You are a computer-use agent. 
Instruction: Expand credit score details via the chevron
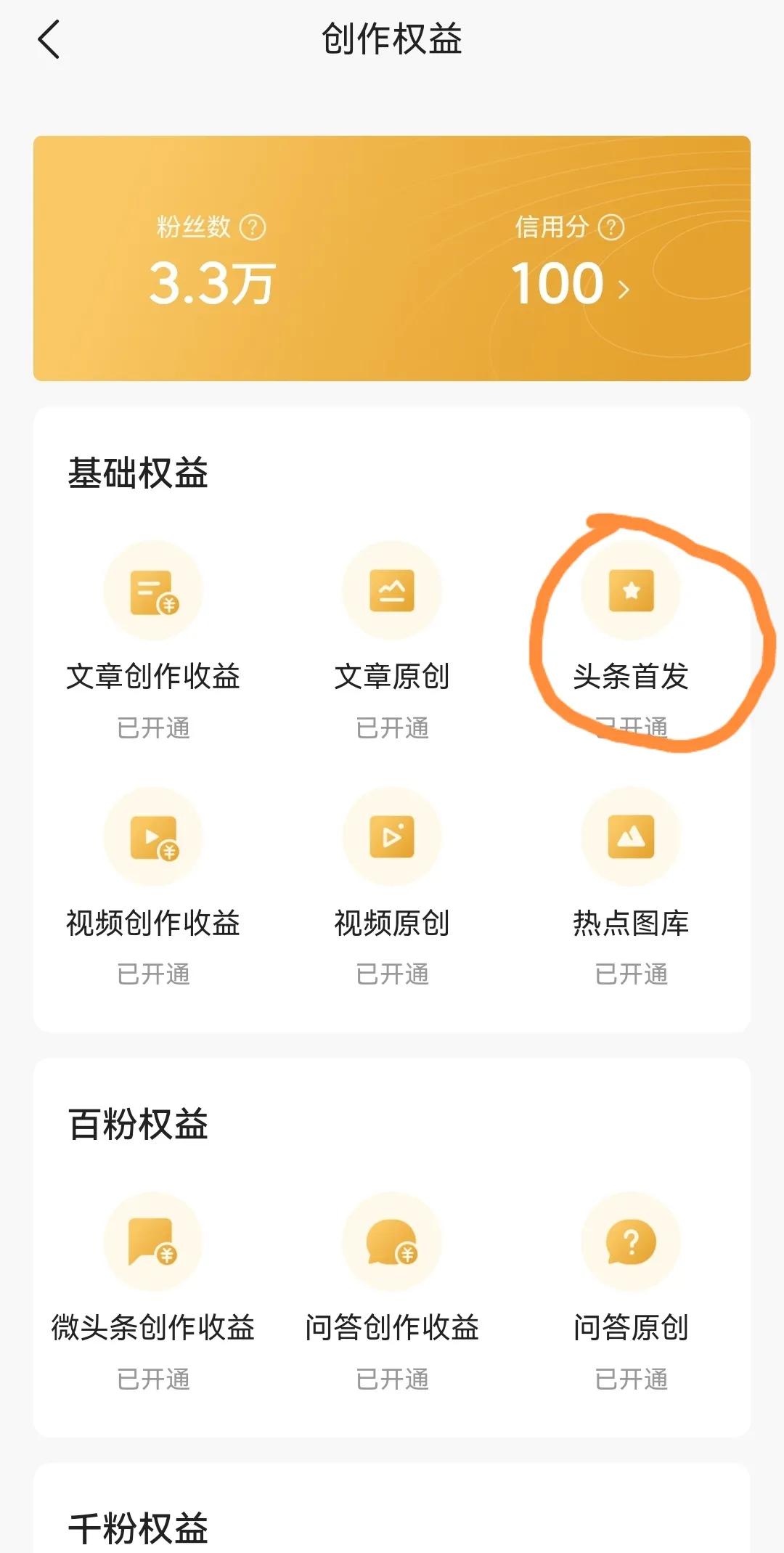[x=623, y=289]
